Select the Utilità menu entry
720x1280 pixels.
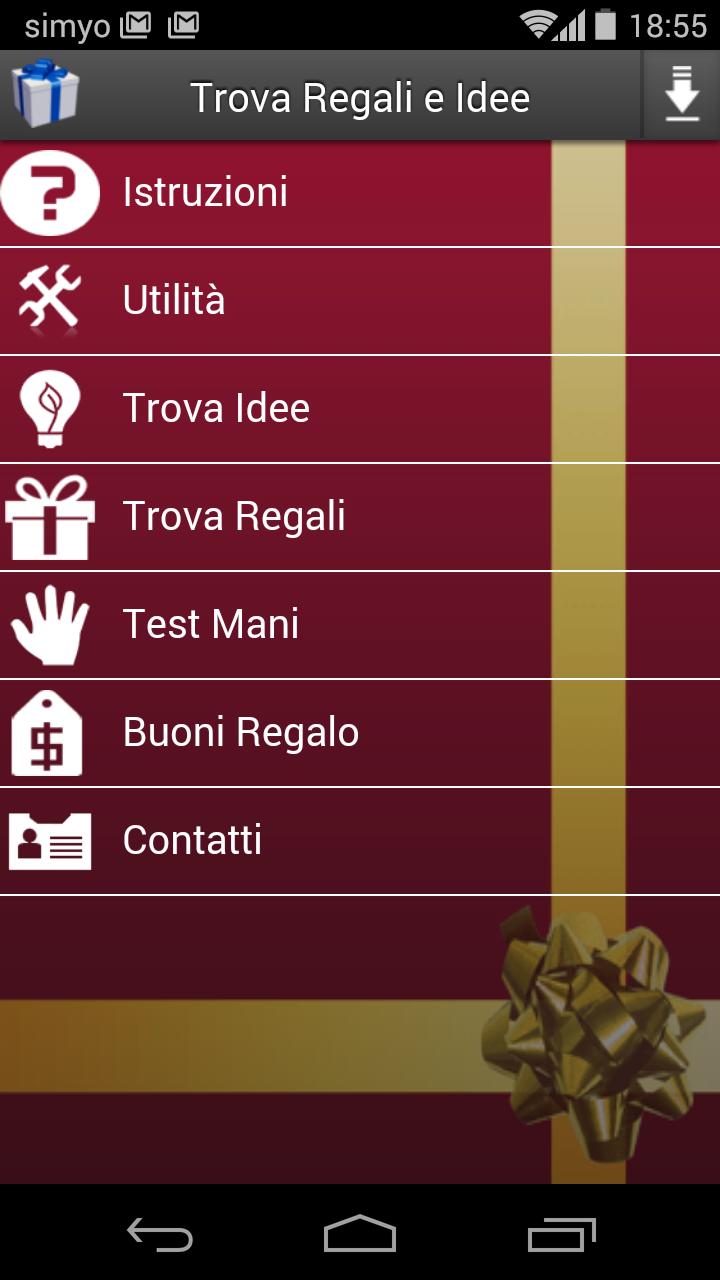click(x=300, y=298)
